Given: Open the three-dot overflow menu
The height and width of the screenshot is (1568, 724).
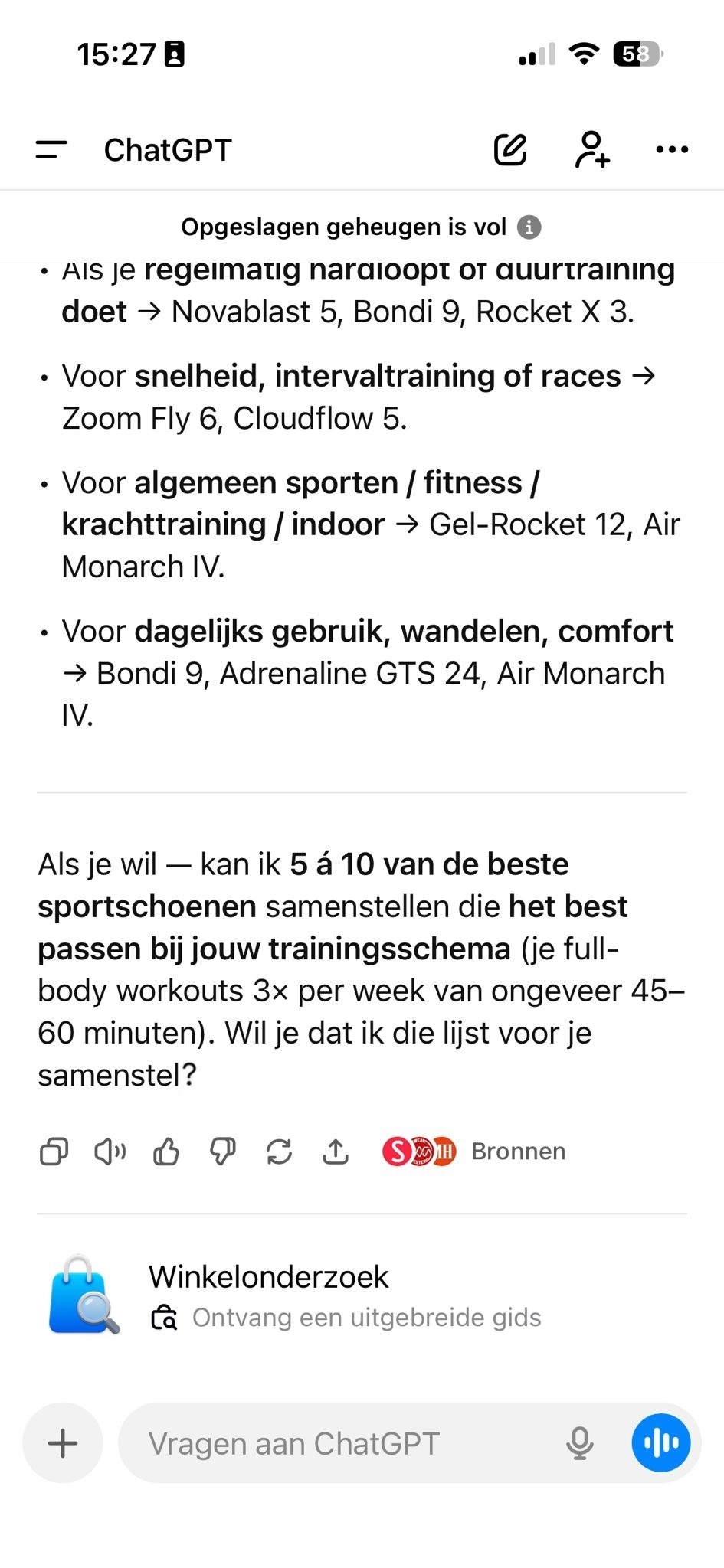Looking at the screenshot, I should (x=670, y=150).
